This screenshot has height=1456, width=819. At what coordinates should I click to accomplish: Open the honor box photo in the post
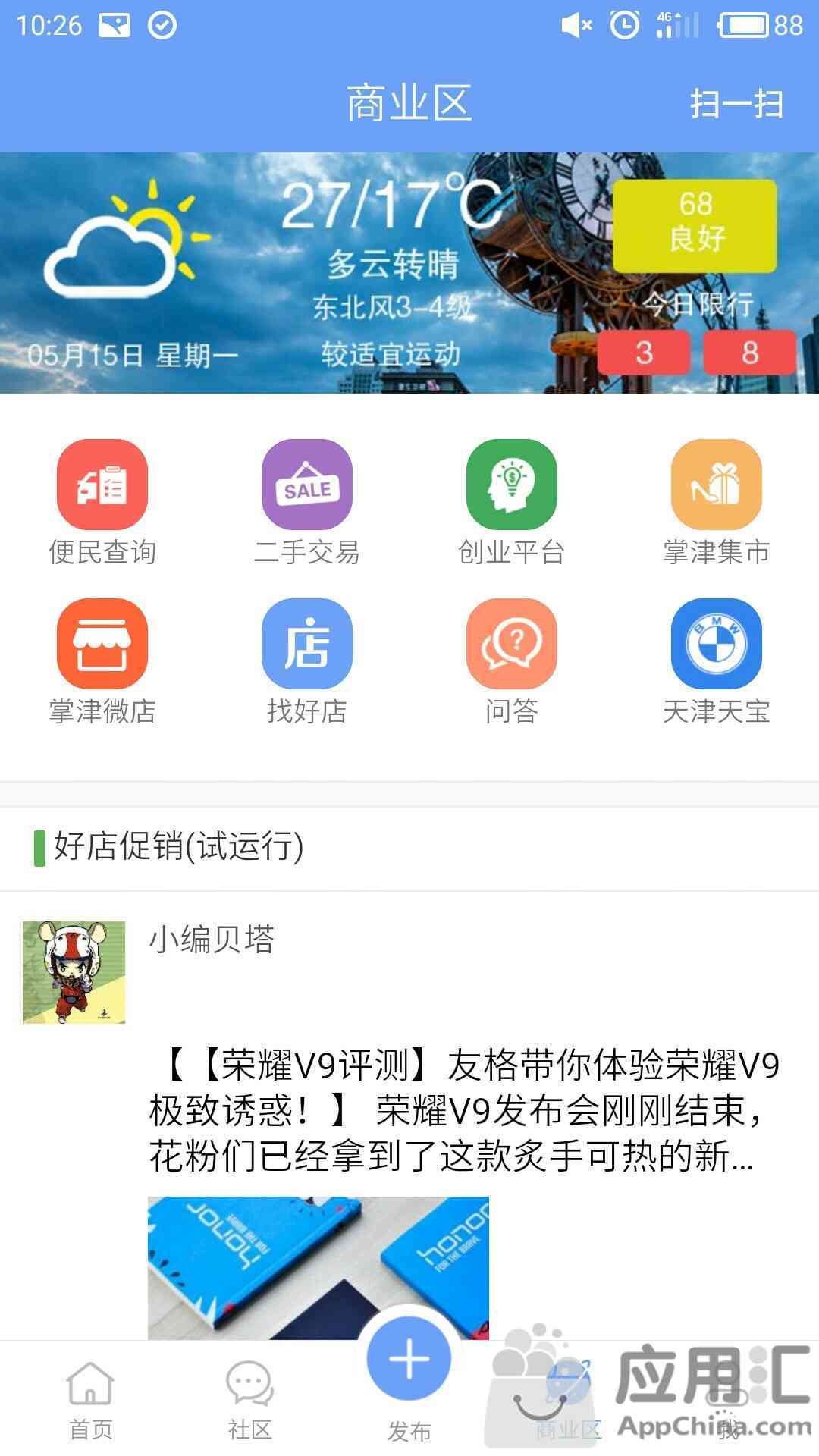(x=318, y=1266)
